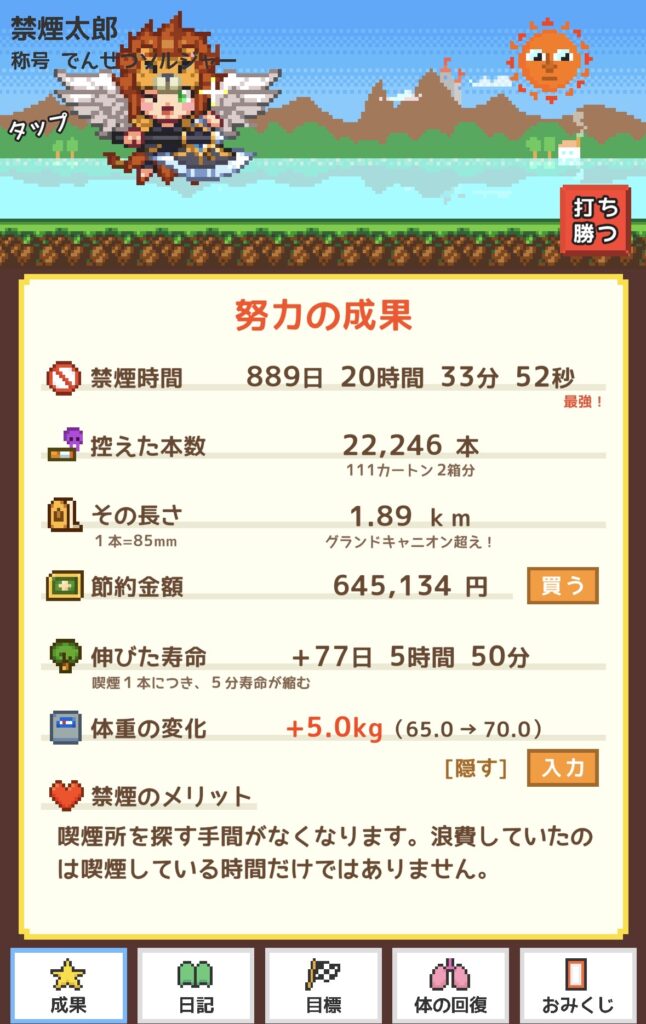Image resolution: width=646 pixels, height=1024 pixels.
Task: Select the おみくじ tab
Action: point(577,986)
